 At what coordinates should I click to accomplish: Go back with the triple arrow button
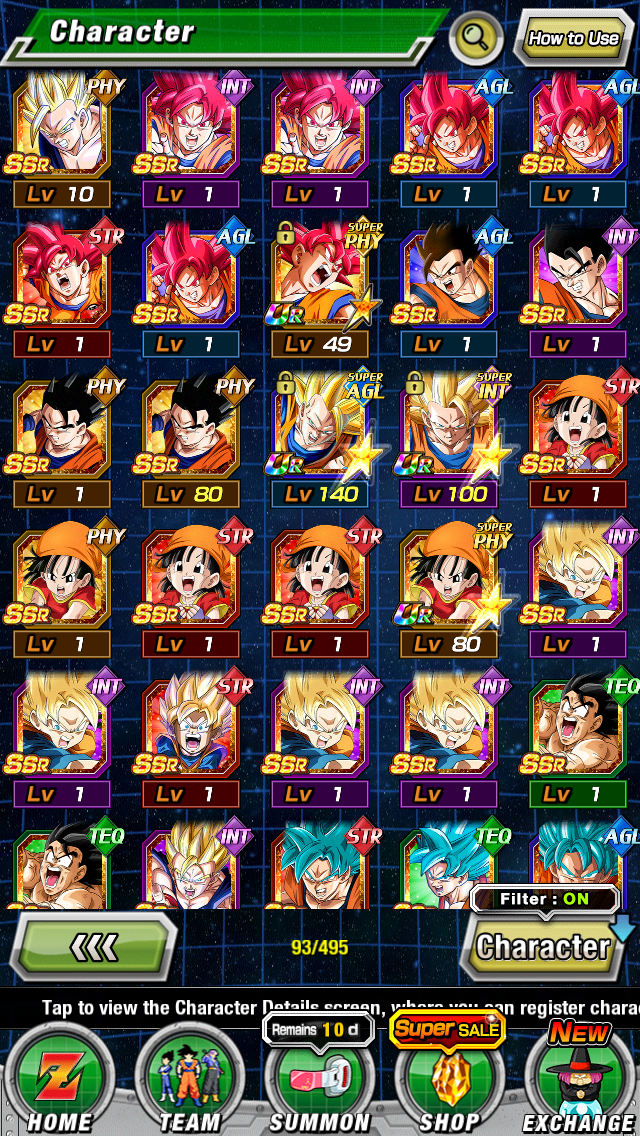(x=95, y=945)
